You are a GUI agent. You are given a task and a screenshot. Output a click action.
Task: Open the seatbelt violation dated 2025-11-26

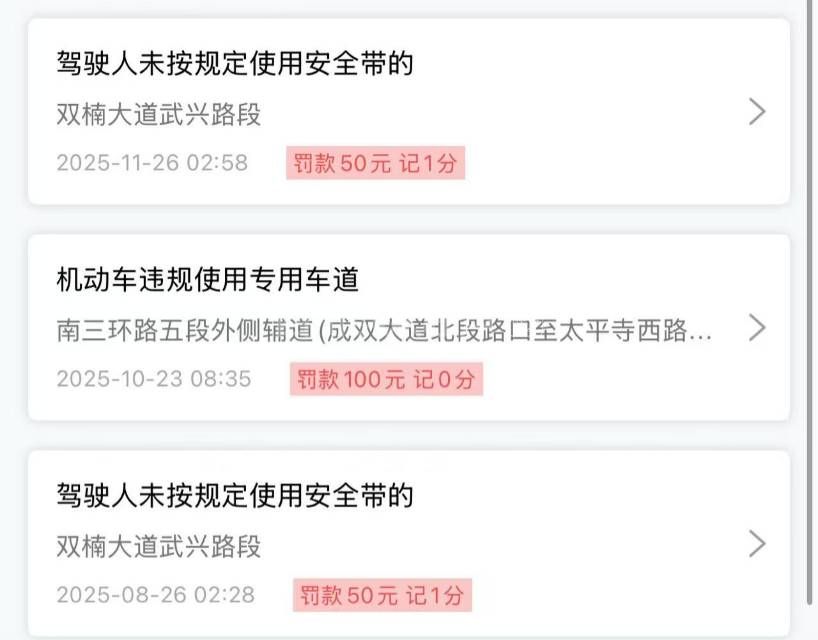[x=408, y=111]
